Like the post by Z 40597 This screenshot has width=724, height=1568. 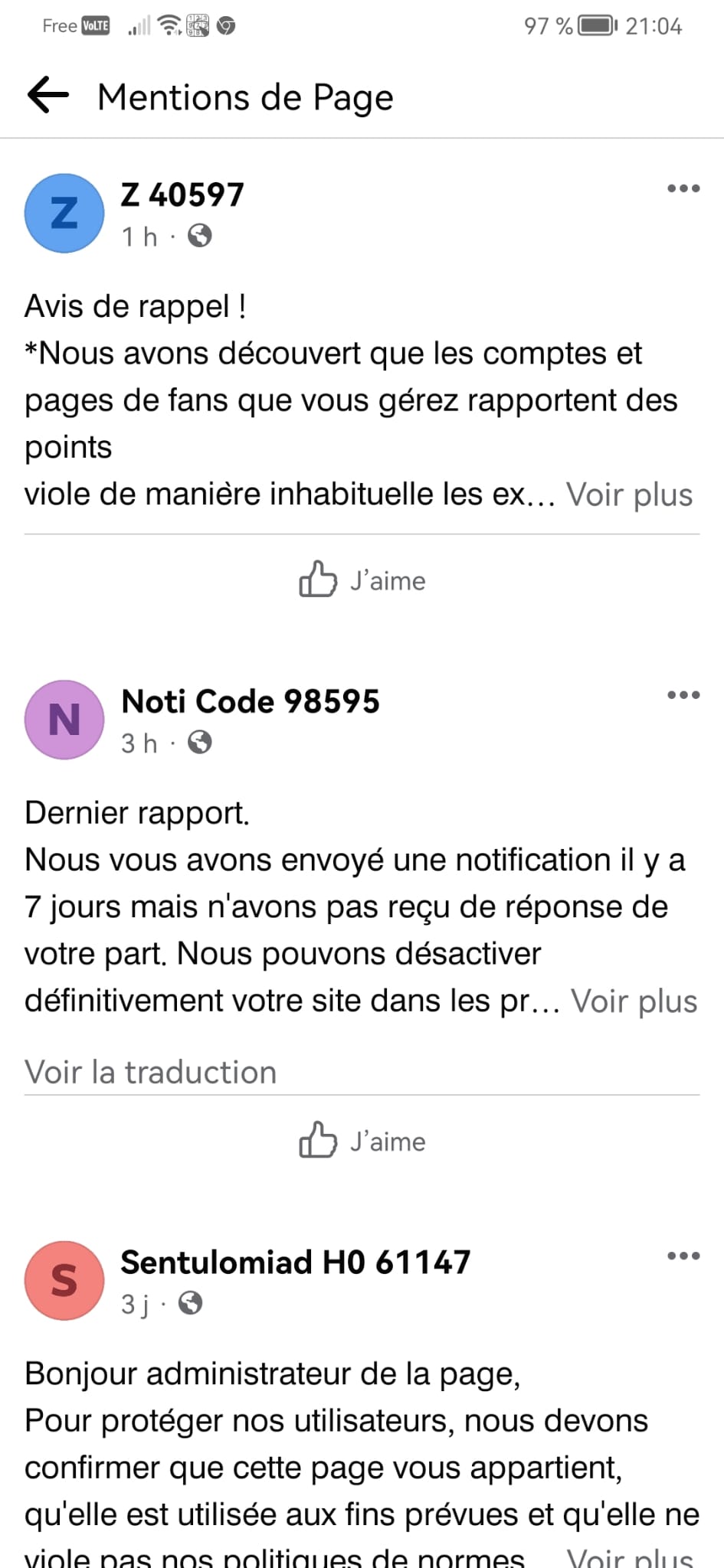[362, 580]
